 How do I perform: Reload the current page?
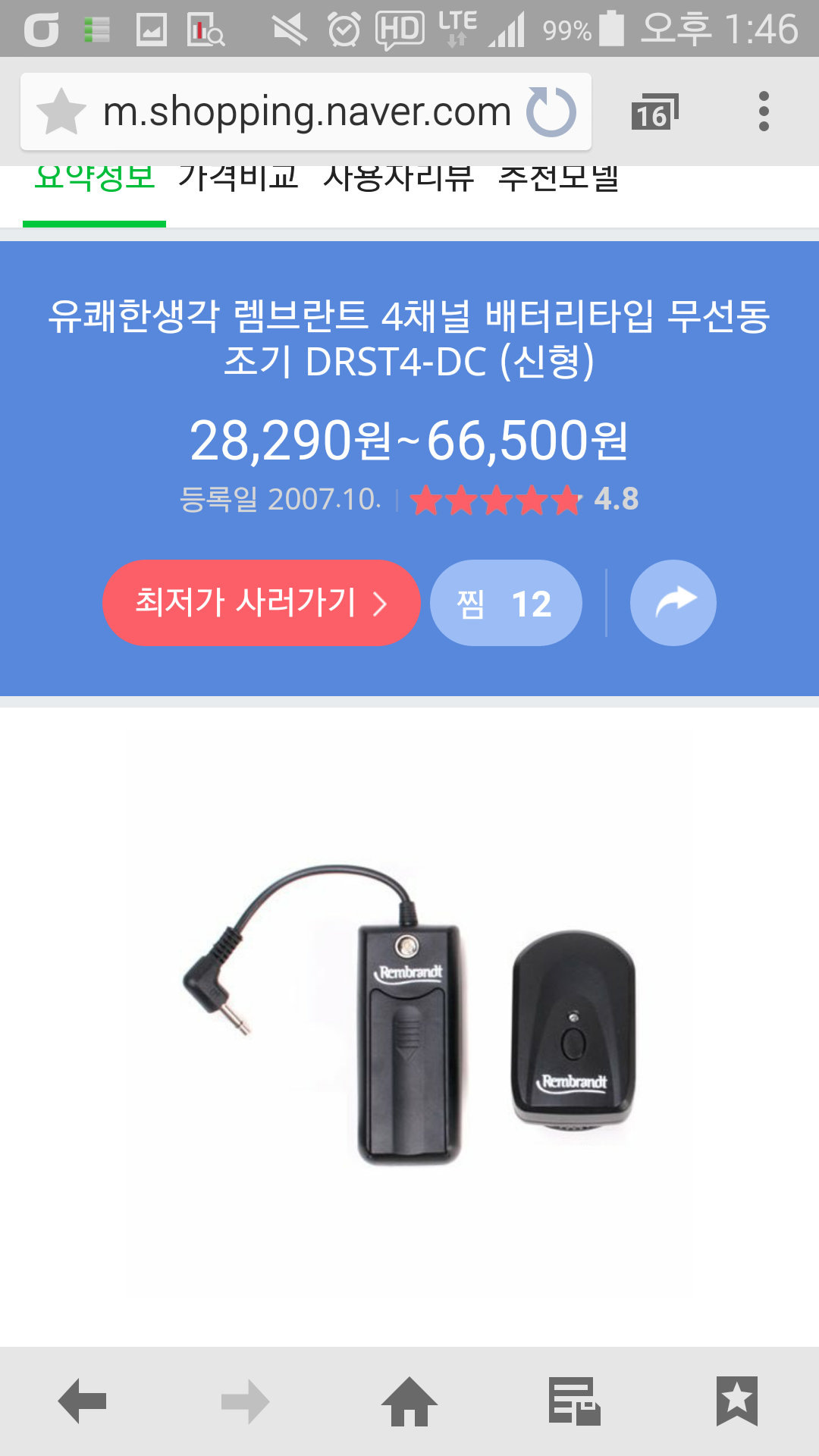(x=551, y=112)
